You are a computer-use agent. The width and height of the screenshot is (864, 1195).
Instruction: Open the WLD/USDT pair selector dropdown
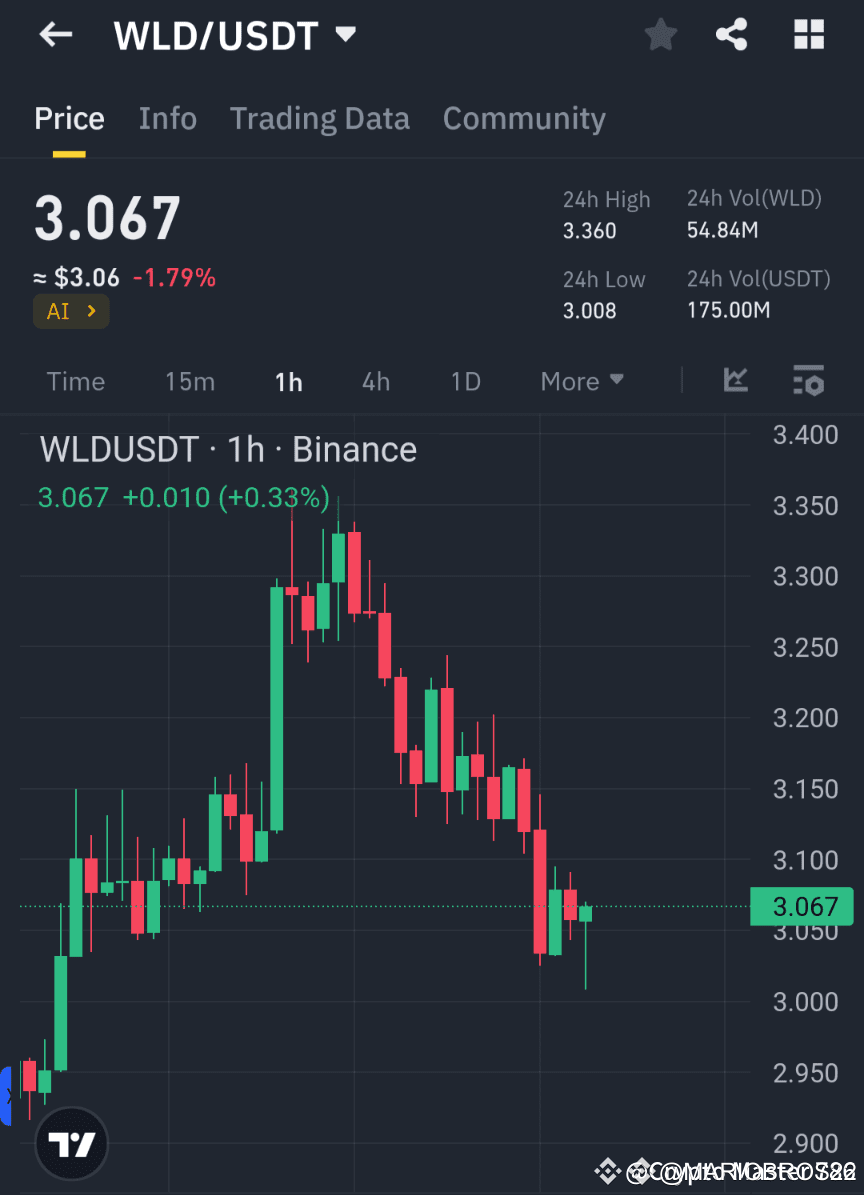344,33
